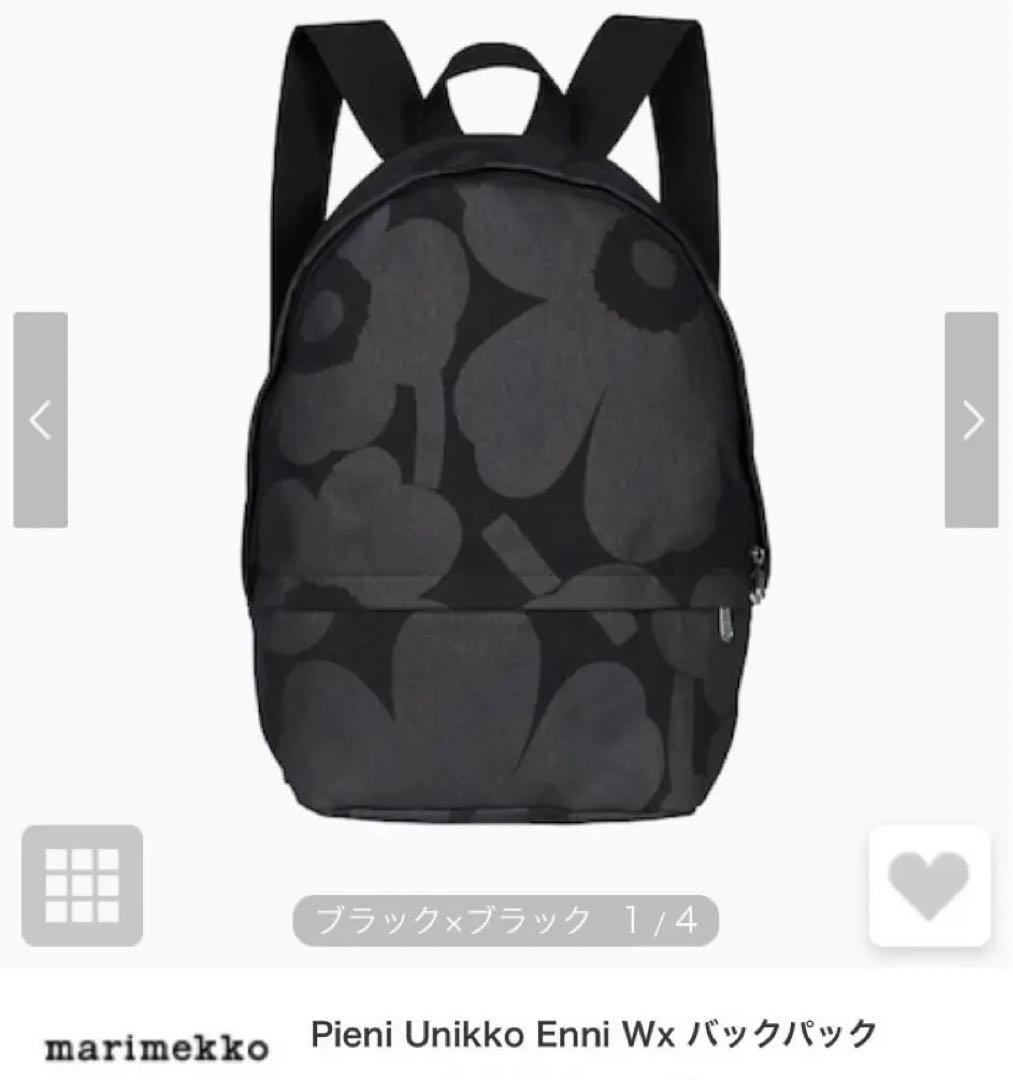Add backpack to favorites with heart

[x=928, y=886]
